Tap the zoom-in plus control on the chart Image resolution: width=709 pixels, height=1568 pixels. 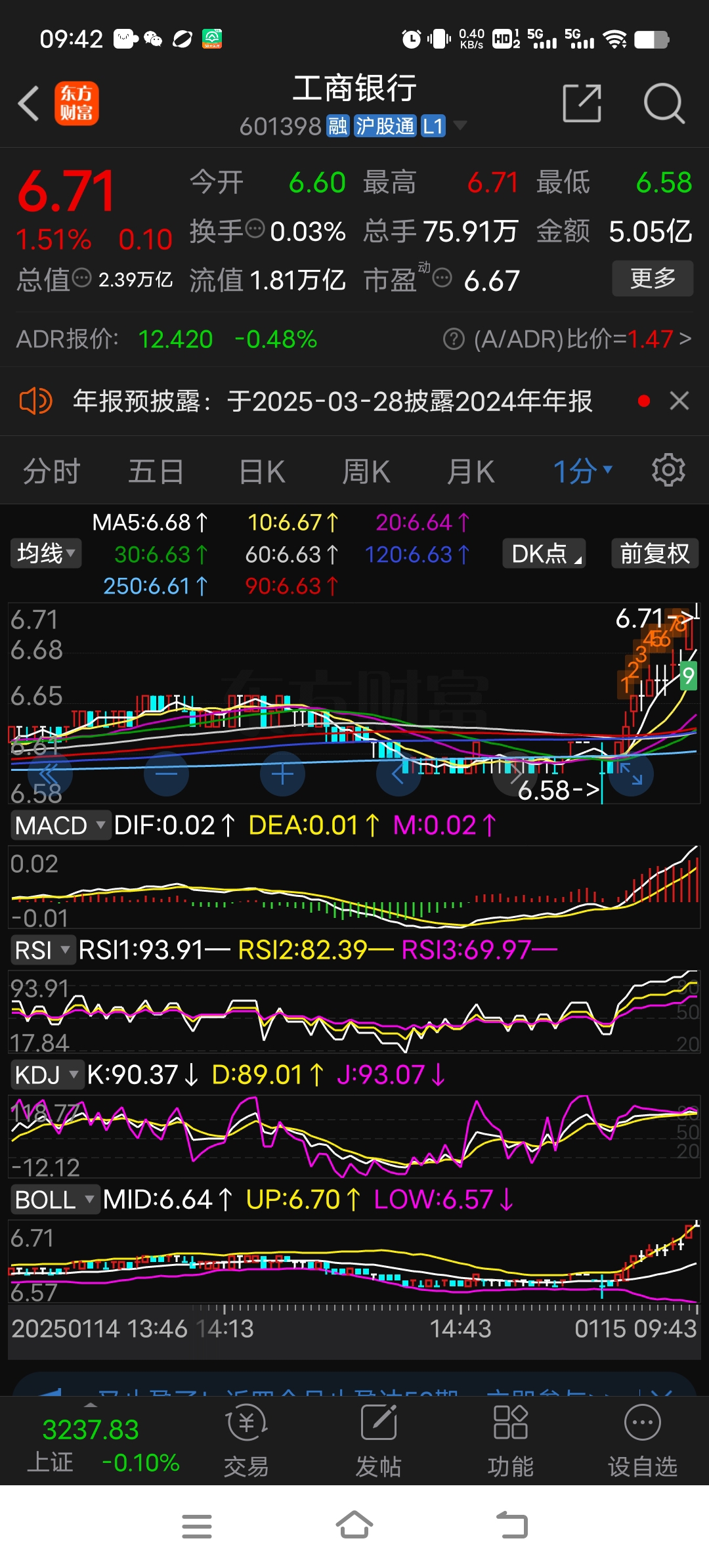282,775
